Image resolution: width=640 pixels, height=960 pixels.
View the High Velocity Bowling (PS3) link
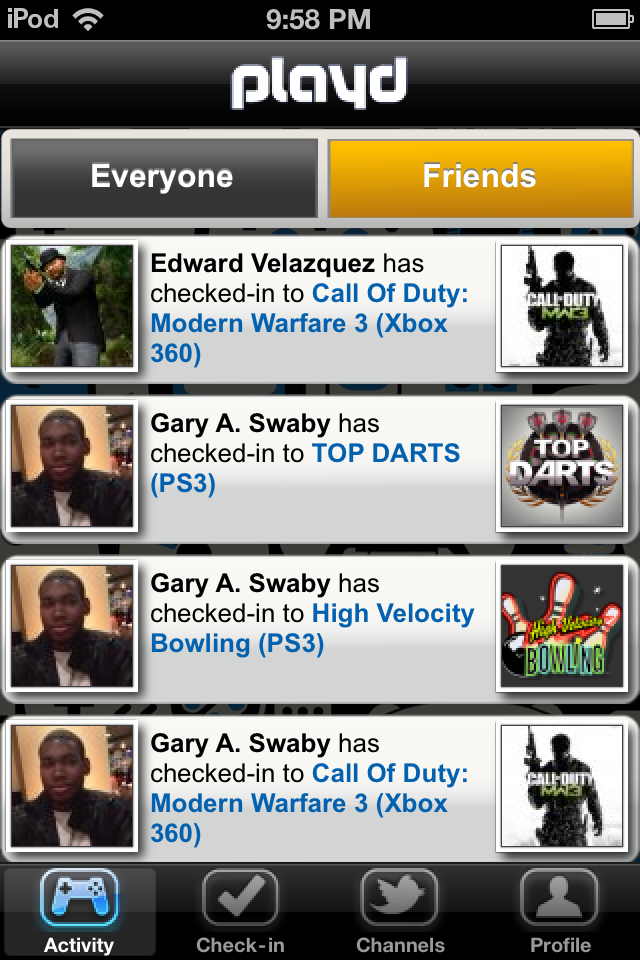coord(312,629)
